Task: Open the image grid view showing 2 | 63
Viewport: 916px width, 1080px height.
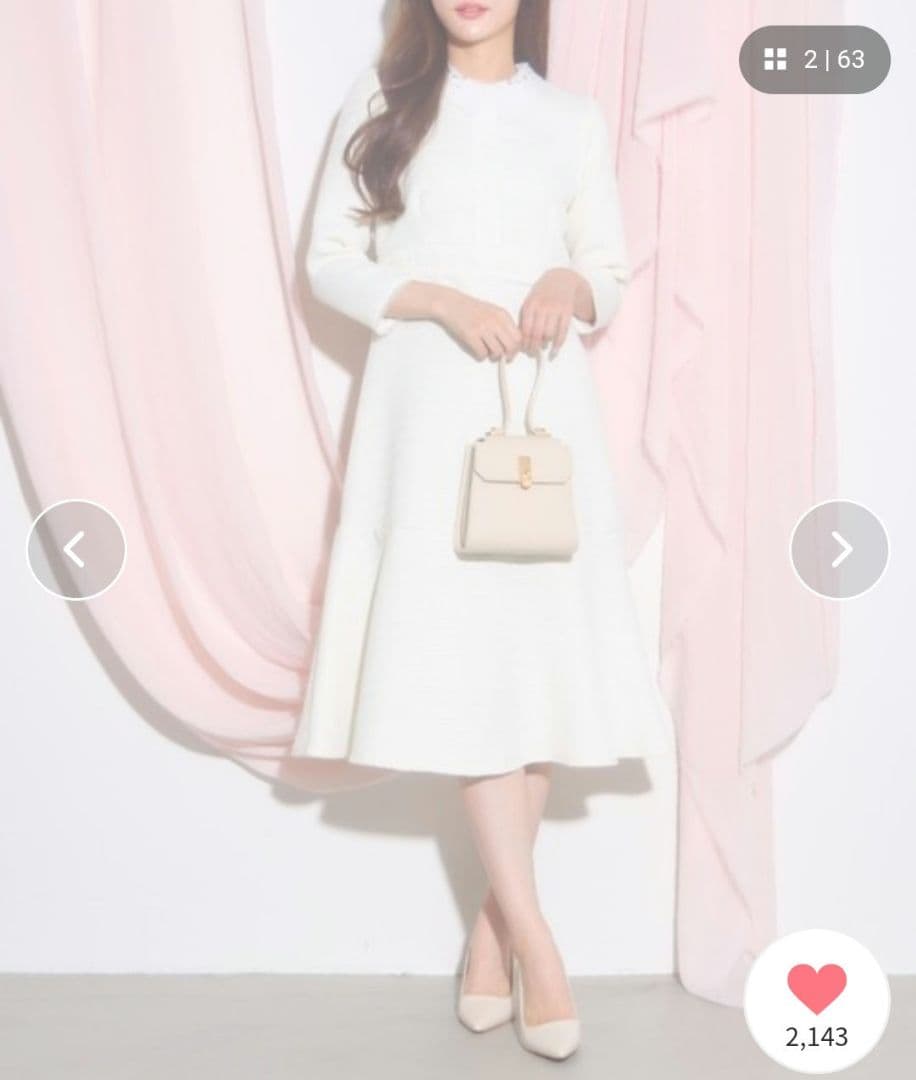Action: point(814,60)
